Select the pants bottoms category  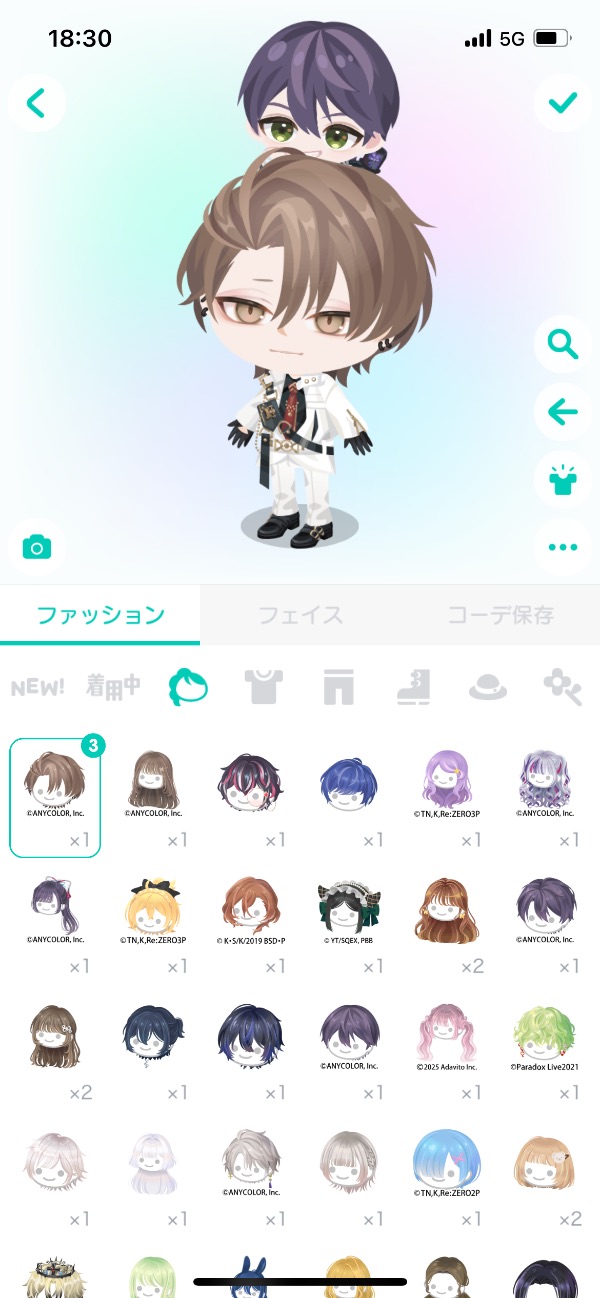pyautogui.click(x=339, y=687)
